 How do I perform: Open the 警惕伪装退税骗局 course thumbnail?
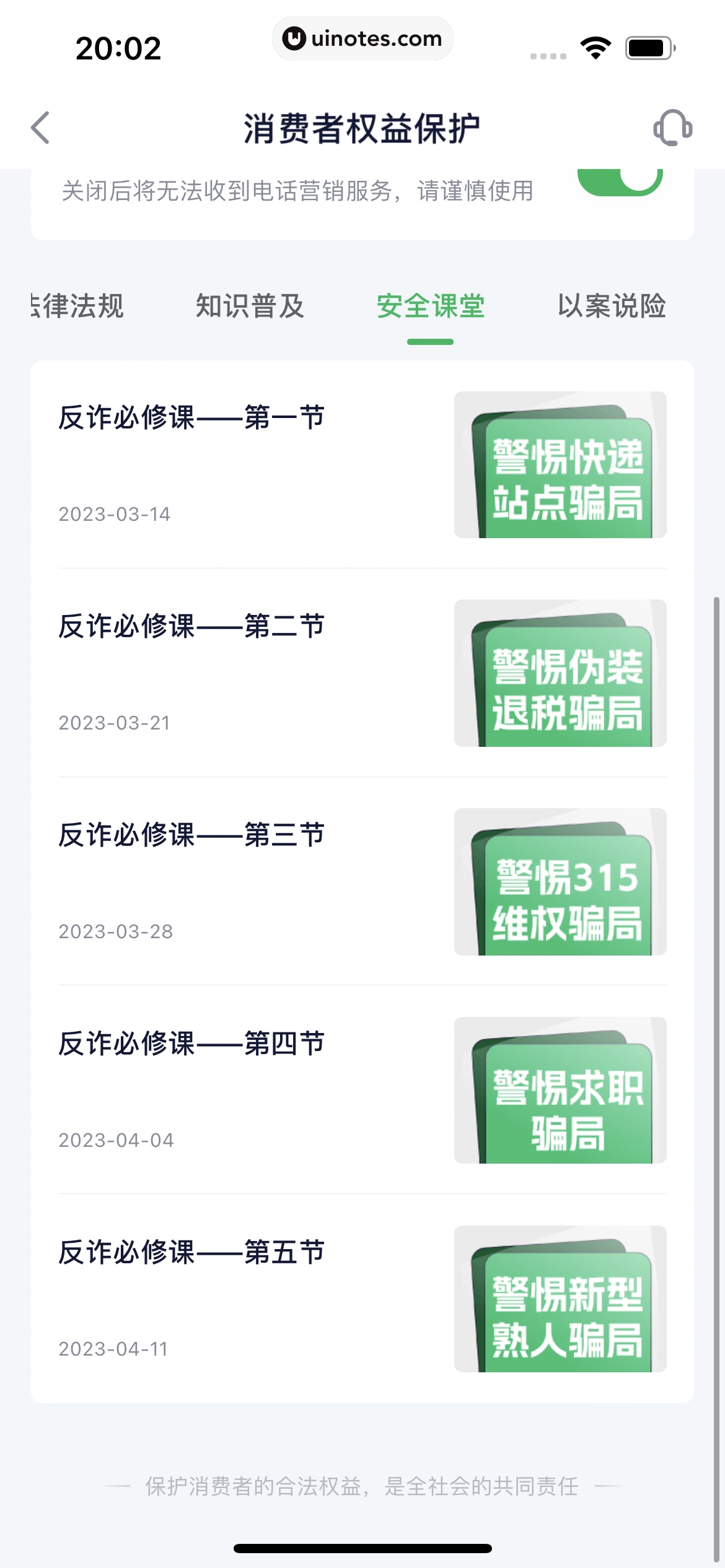(560, 674)
